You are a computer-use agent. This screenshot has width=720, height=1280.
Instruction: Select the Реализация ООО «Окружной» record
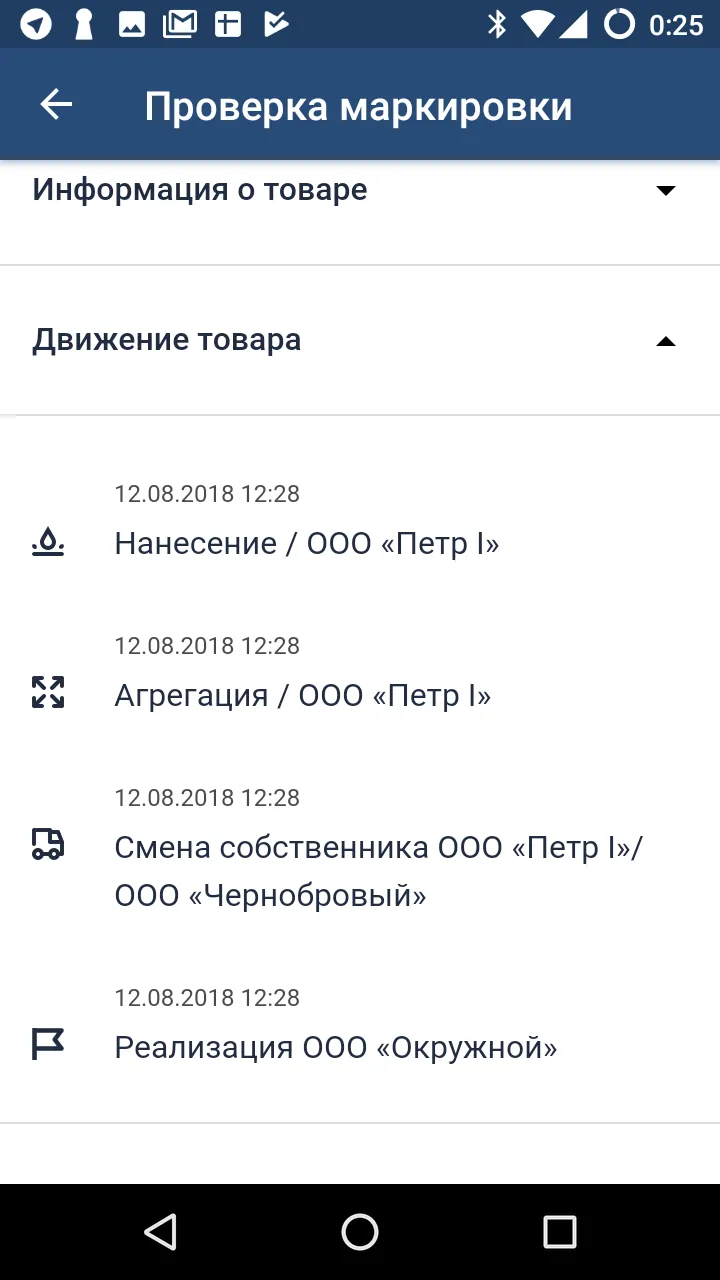point(337,1047)
